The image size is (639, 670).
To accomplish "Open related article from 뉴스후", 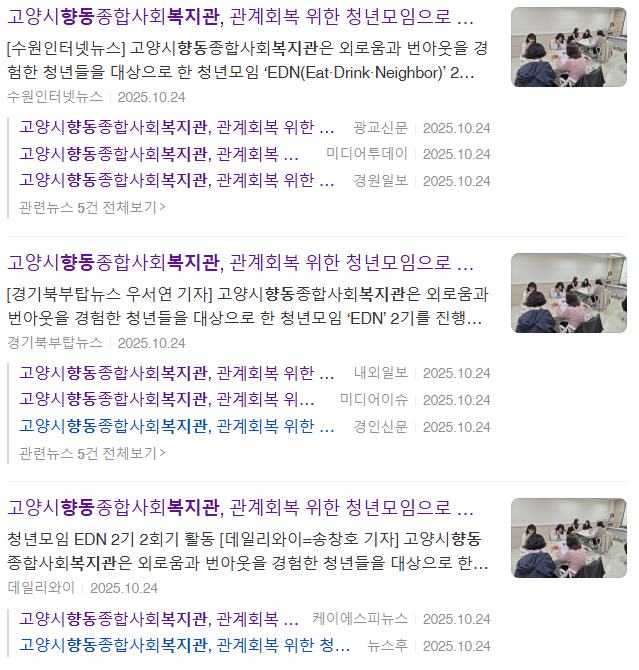I will click(185, 645).
